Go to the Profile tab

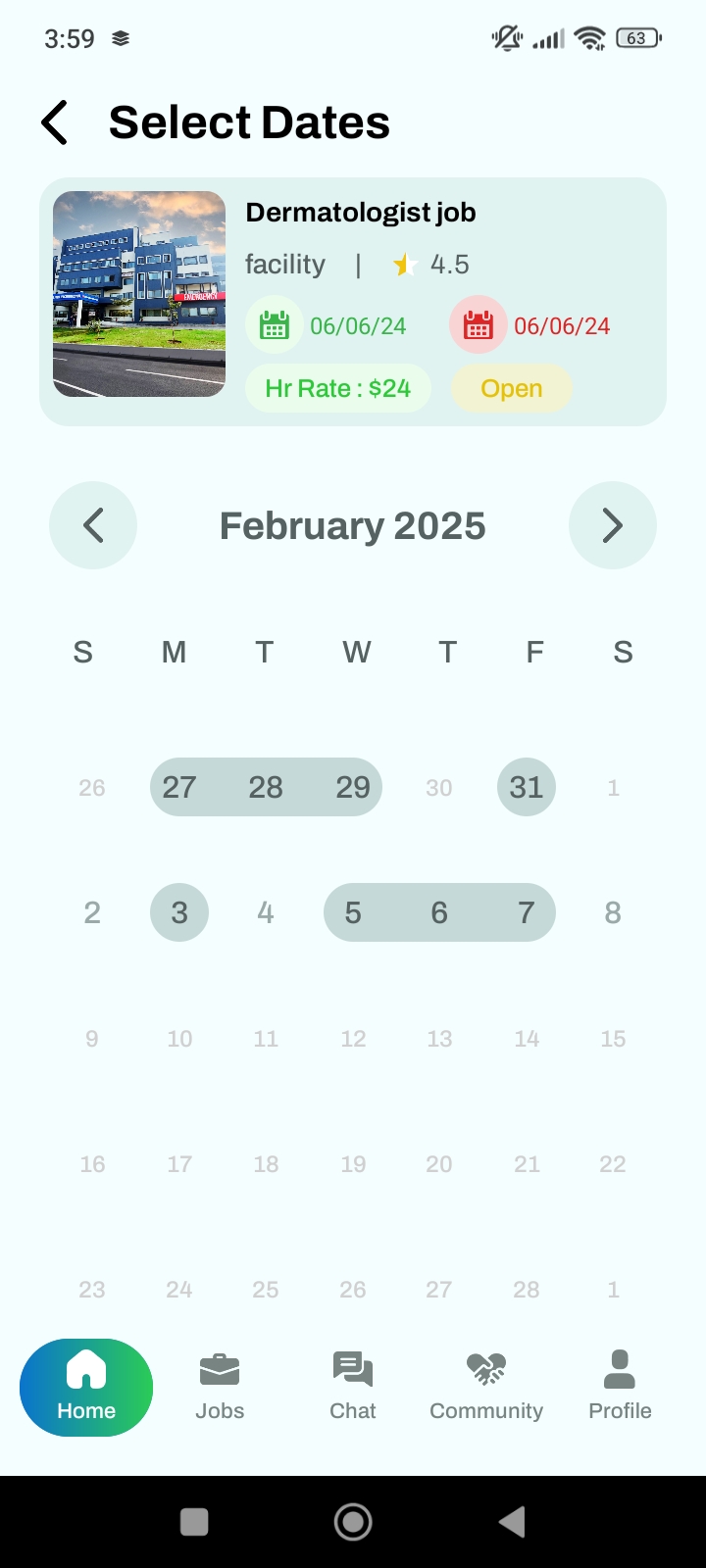pos(620,1387)
